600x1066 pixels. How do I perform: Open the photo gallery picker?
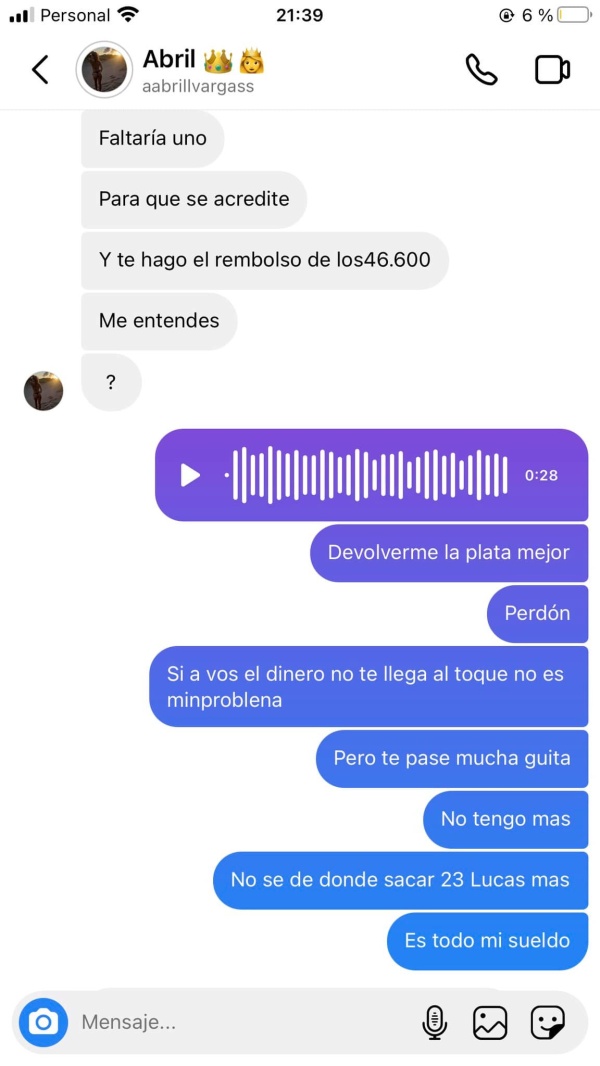[x=490, y=1022]
